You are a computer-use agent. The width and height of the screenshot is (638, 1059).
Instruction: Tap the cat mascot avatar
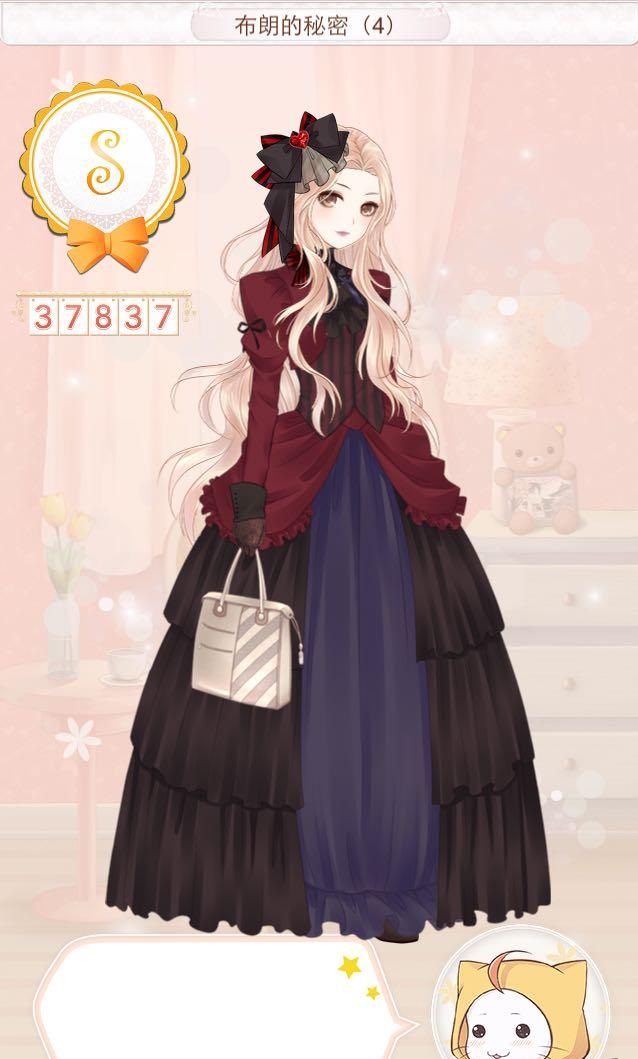click(x=520, y=1005)
